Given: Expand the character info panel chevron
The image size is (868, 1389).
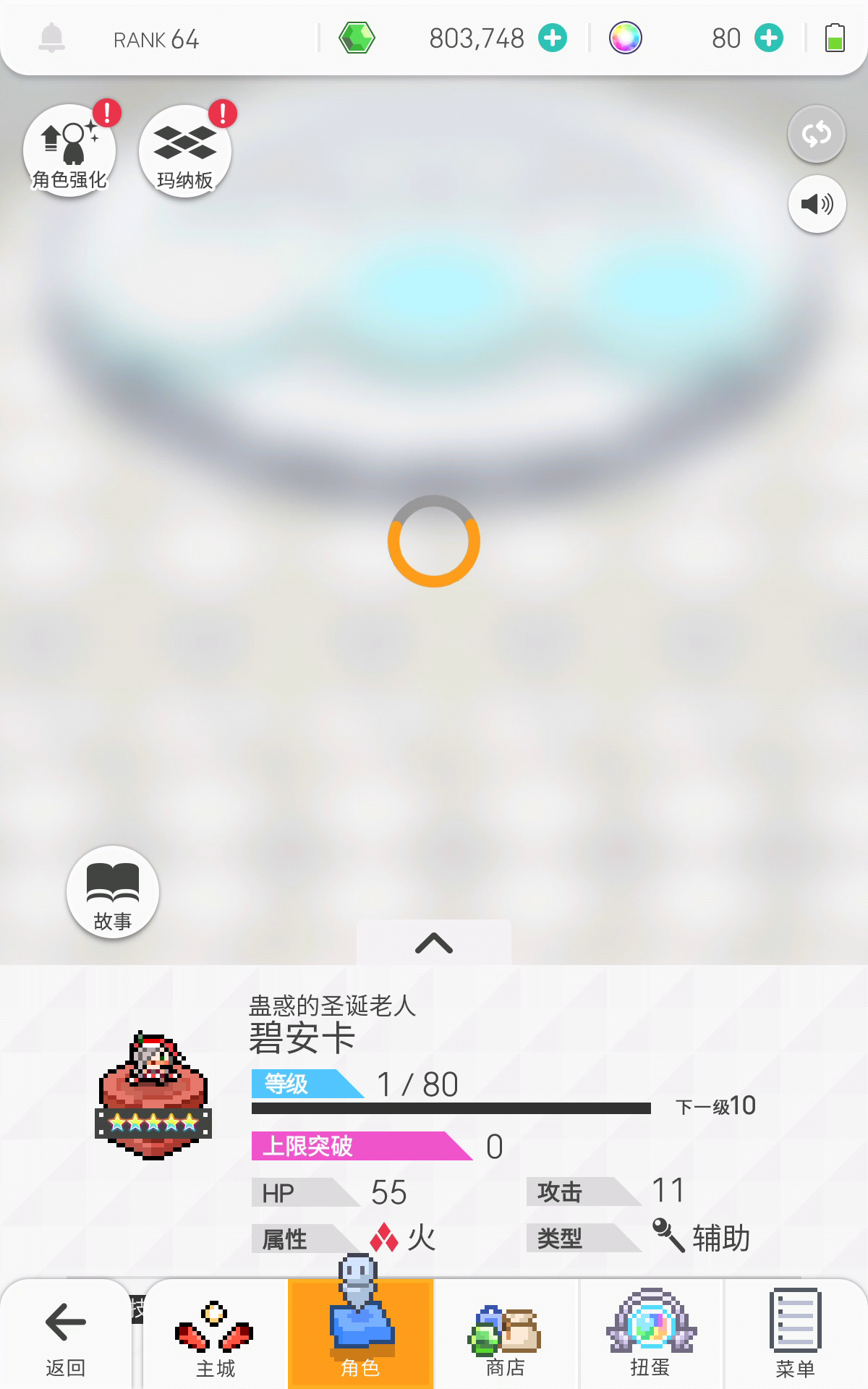Looking at the screenshot, I should (x=434, y=943).
